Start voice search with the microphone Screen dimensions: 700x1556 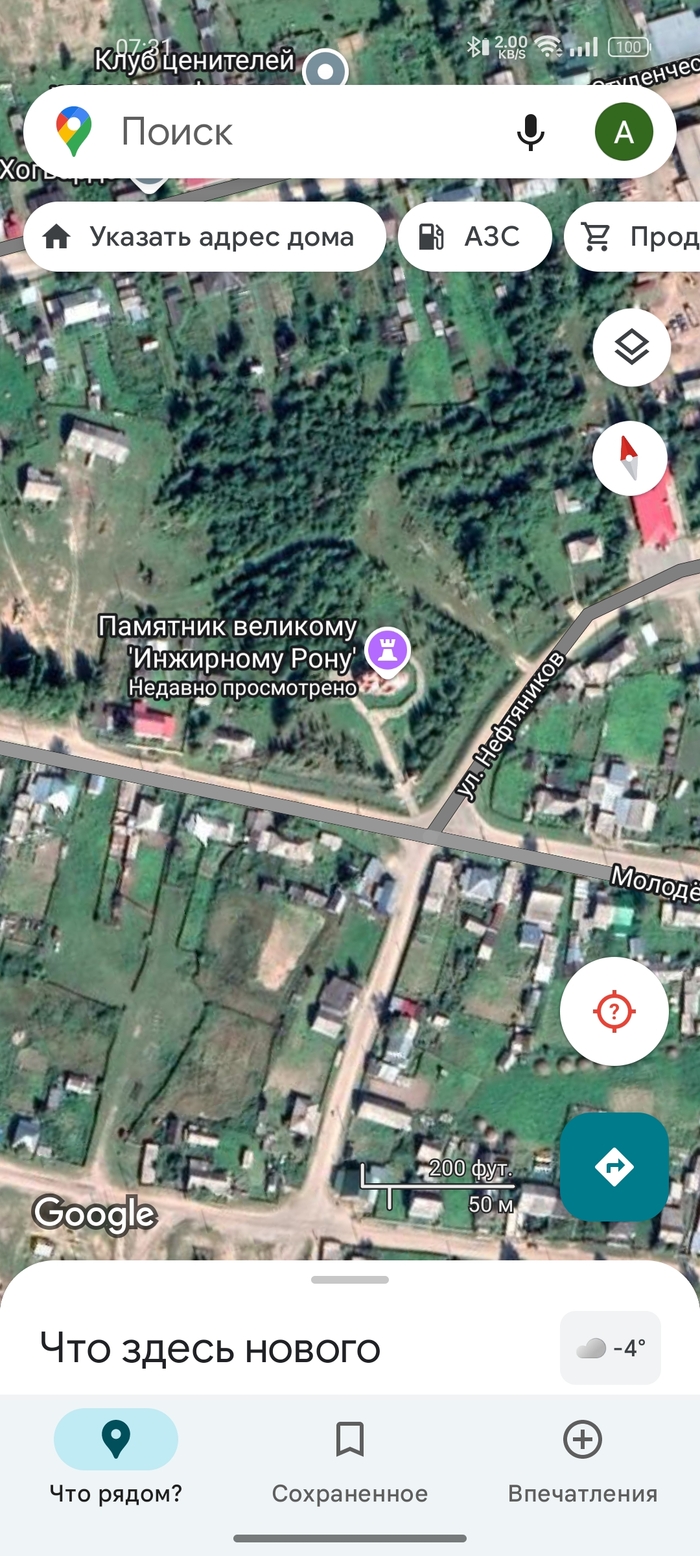tap(530, 132)
